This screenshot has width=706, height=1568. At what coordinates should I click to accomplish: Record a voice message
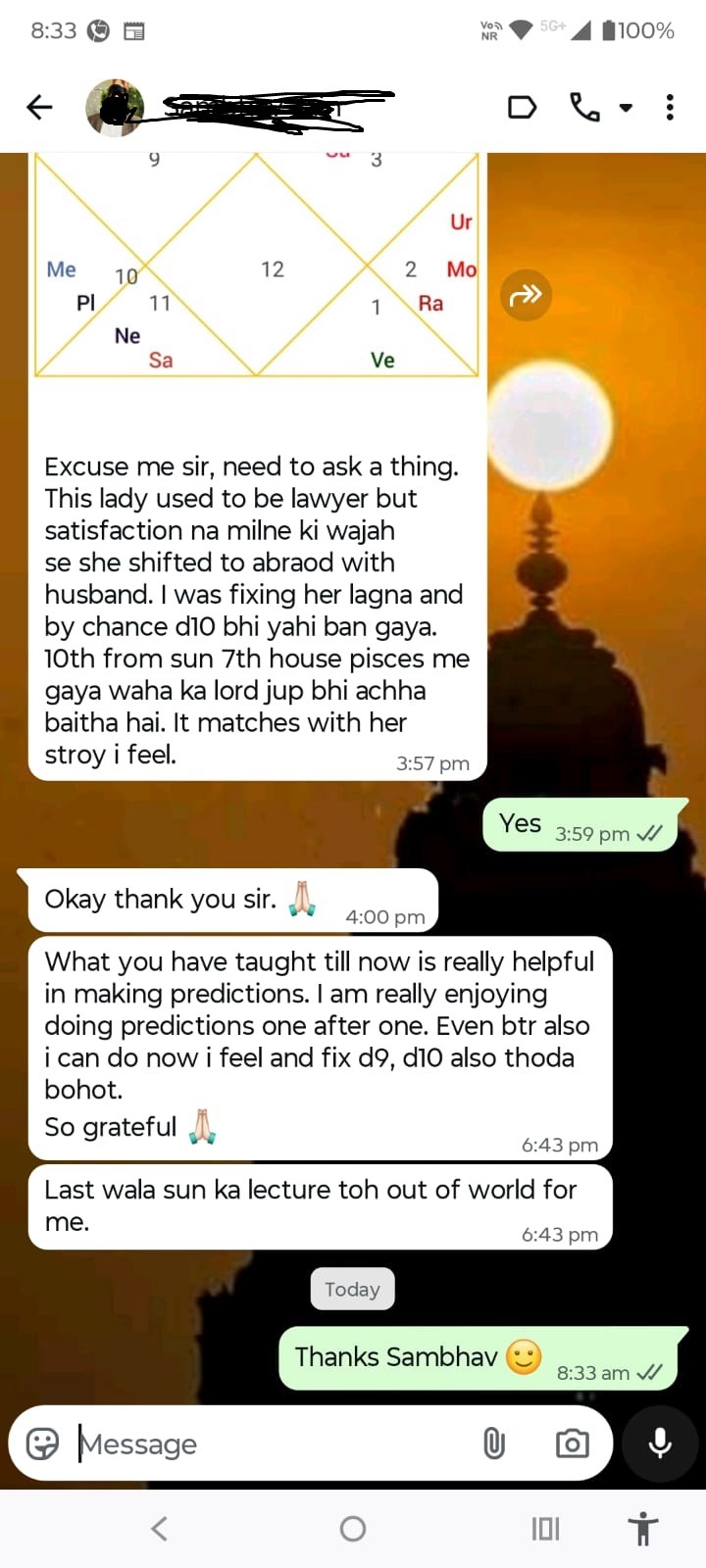click(x=660, y=1444)
